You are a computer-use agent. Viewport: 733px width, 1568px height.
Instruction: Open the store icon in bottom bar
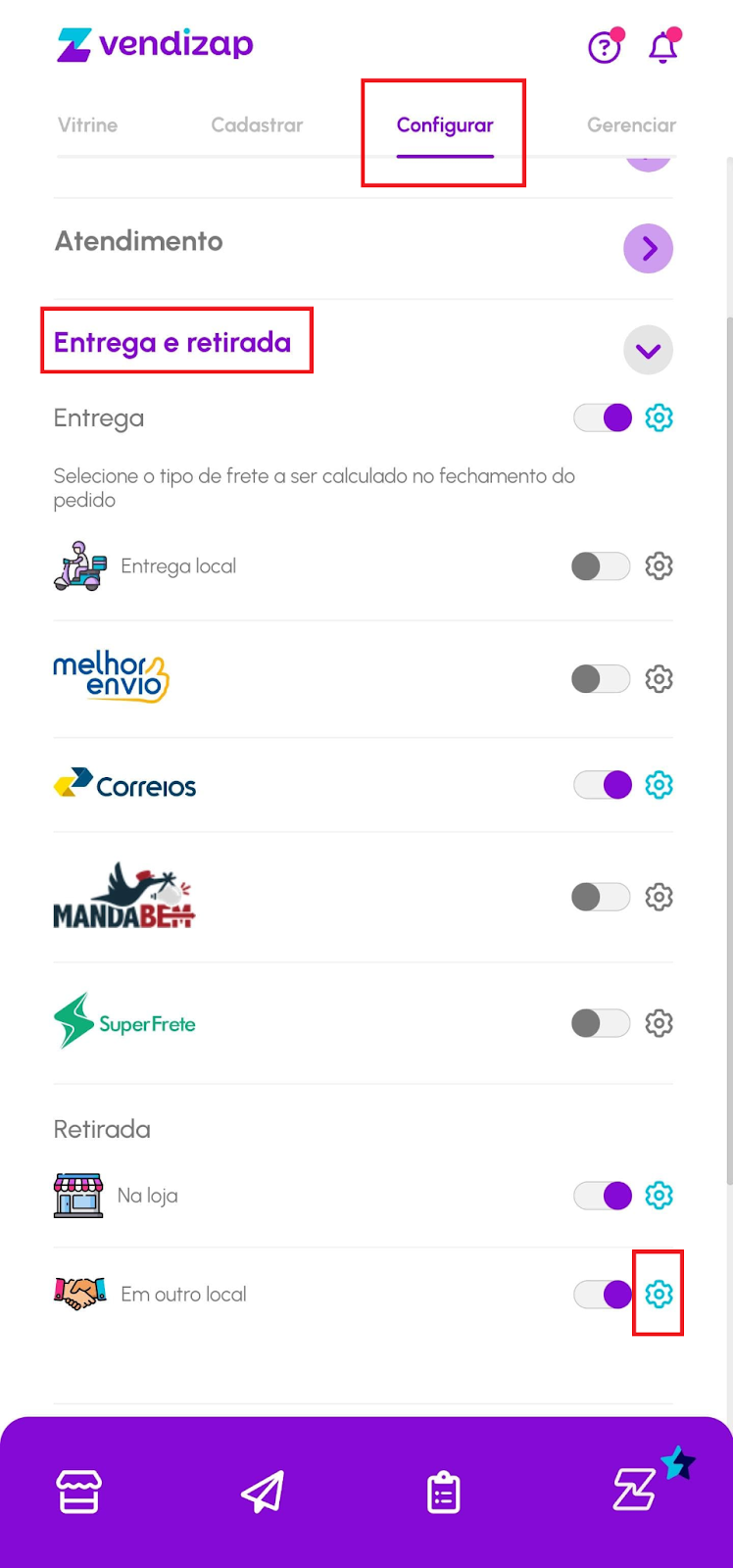click(79, 1492)
